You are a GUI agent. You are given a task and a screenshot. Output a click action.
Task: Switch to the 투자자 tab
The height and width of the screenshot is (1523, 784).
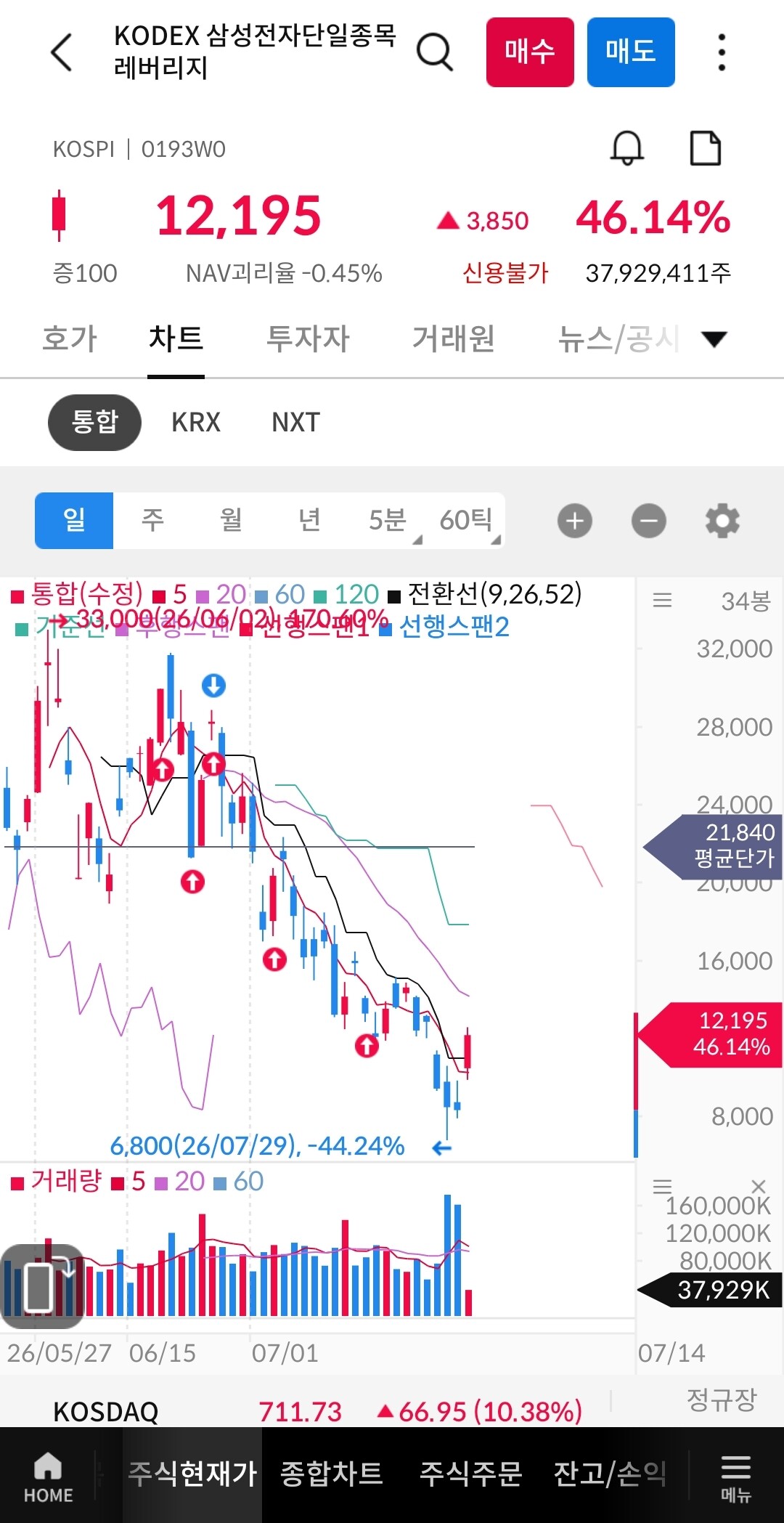tap(308, 338)
